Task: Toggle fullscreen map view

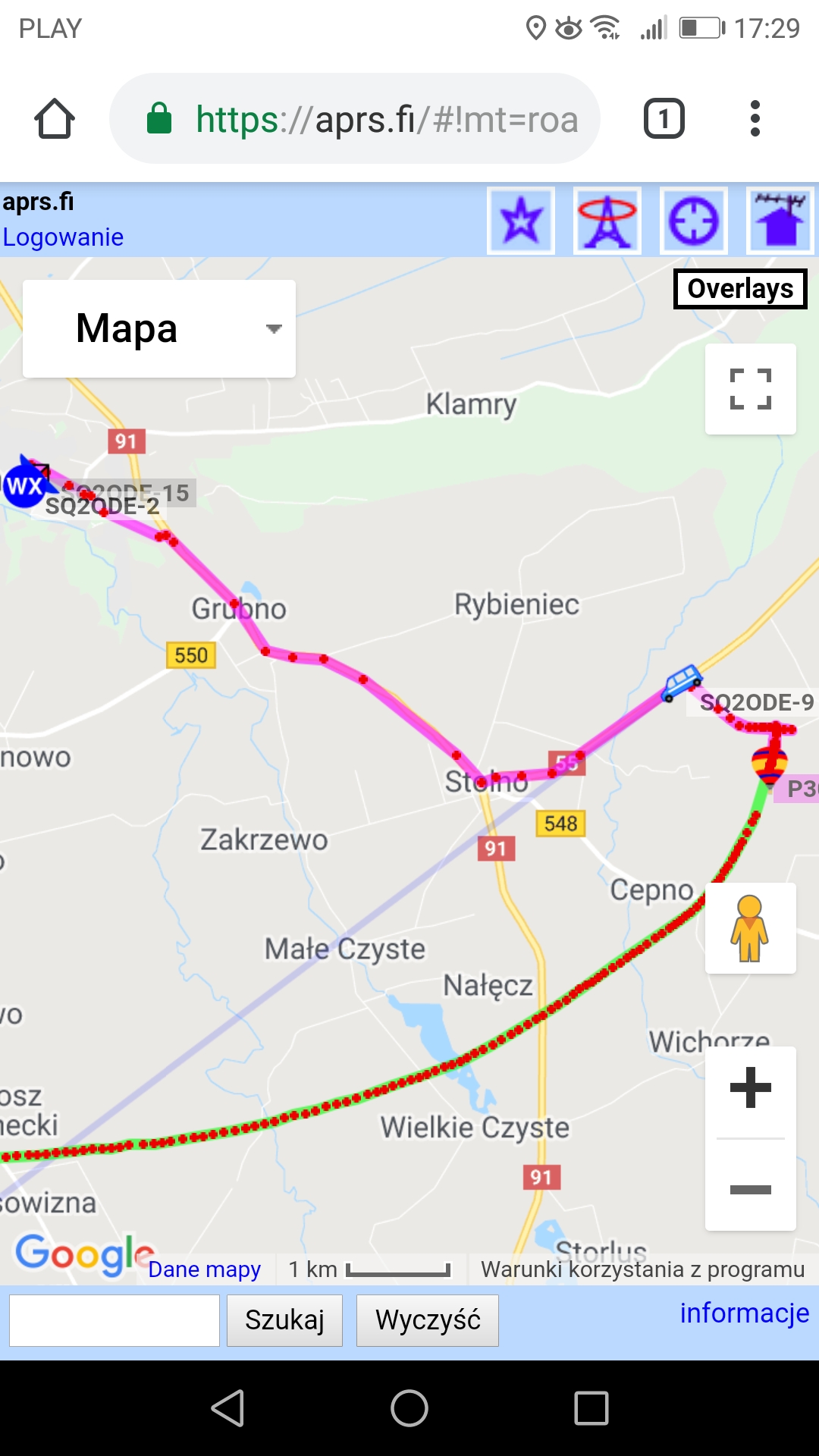Action: coord(751,389)
